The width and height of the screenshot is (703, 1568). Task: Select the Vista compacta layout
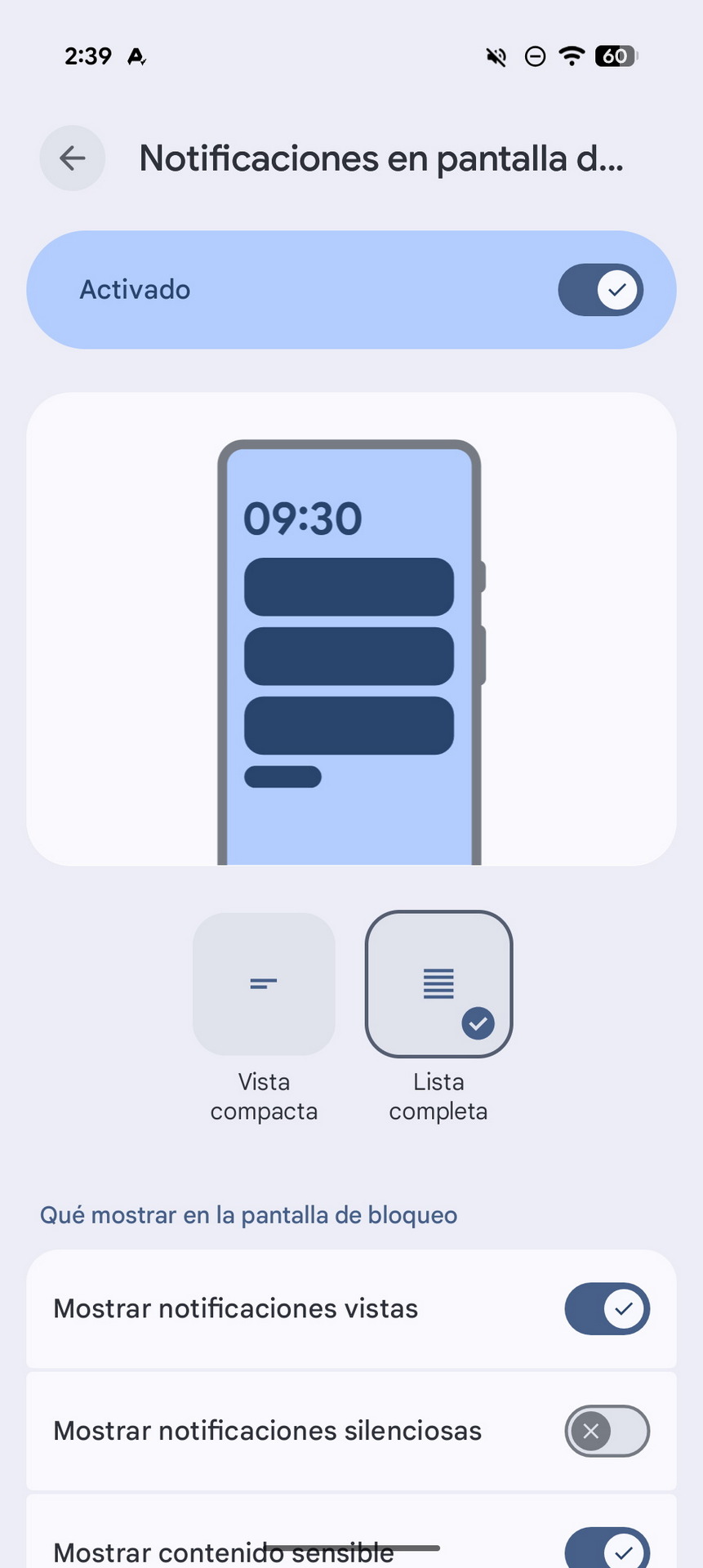[264, 984]
